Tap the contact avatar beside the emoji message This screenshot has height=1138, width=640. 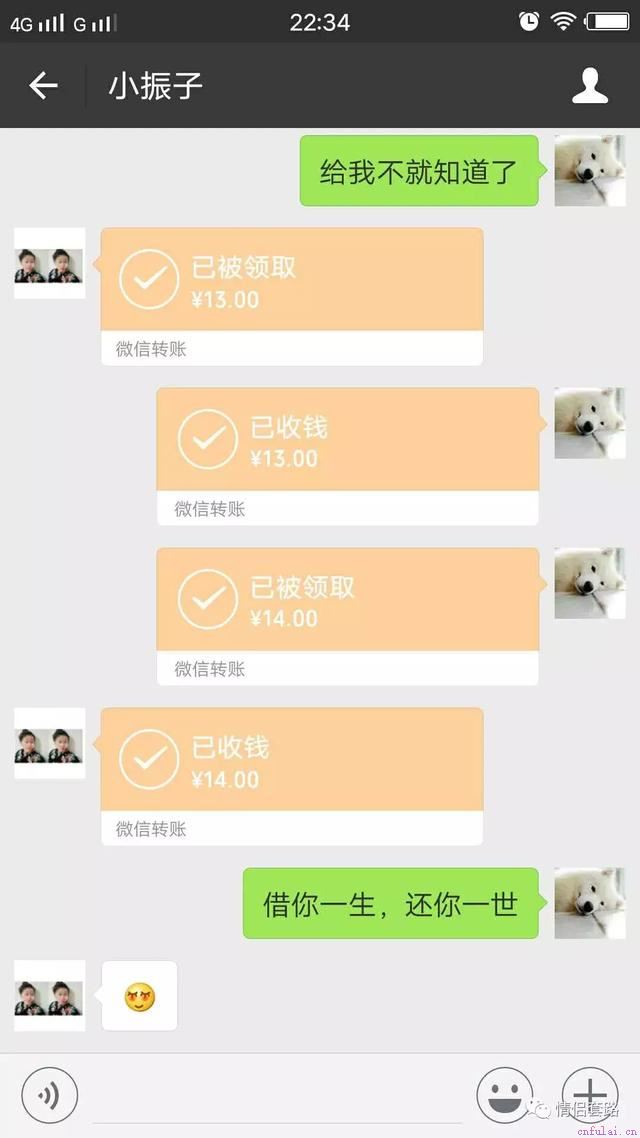49,995
